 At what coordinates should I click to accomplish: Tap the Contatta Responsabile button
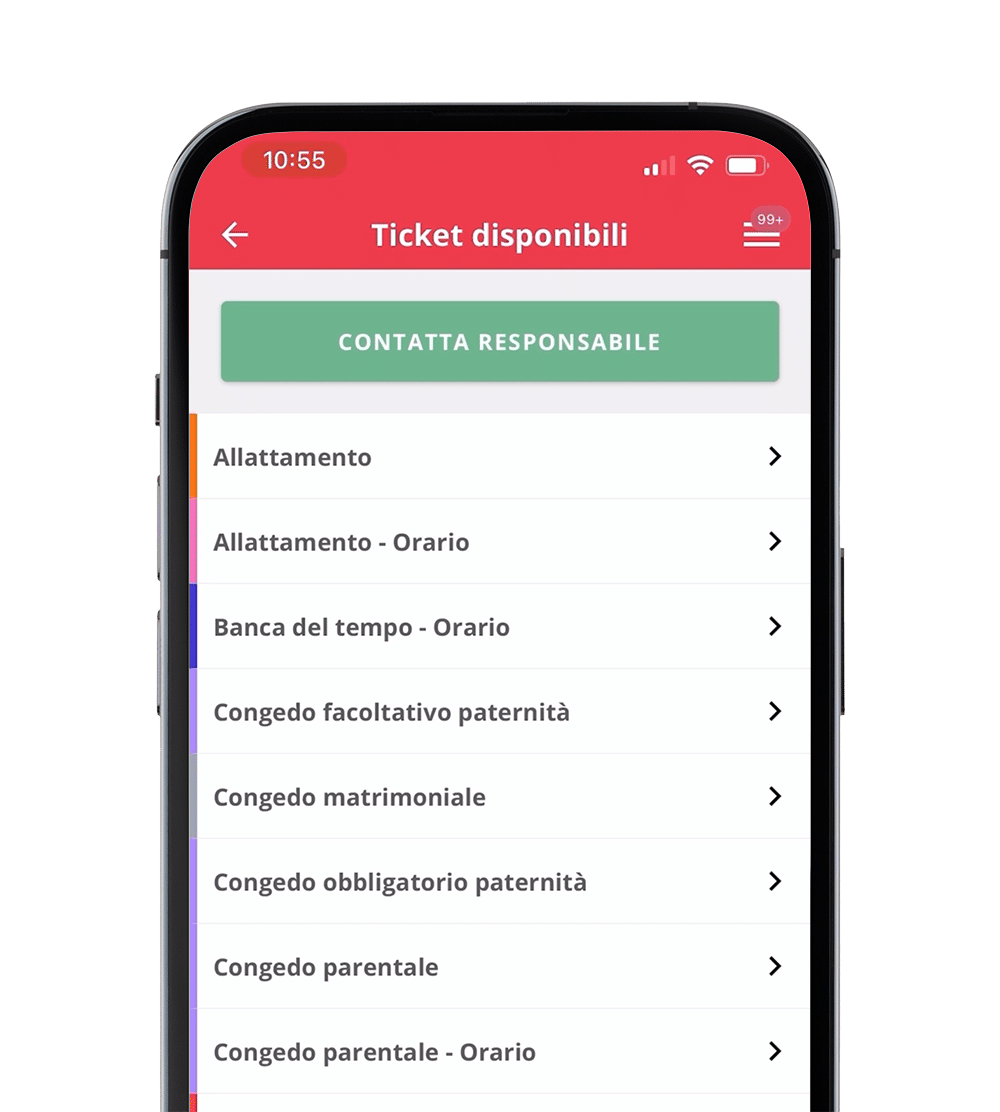[x=499, y=341]
